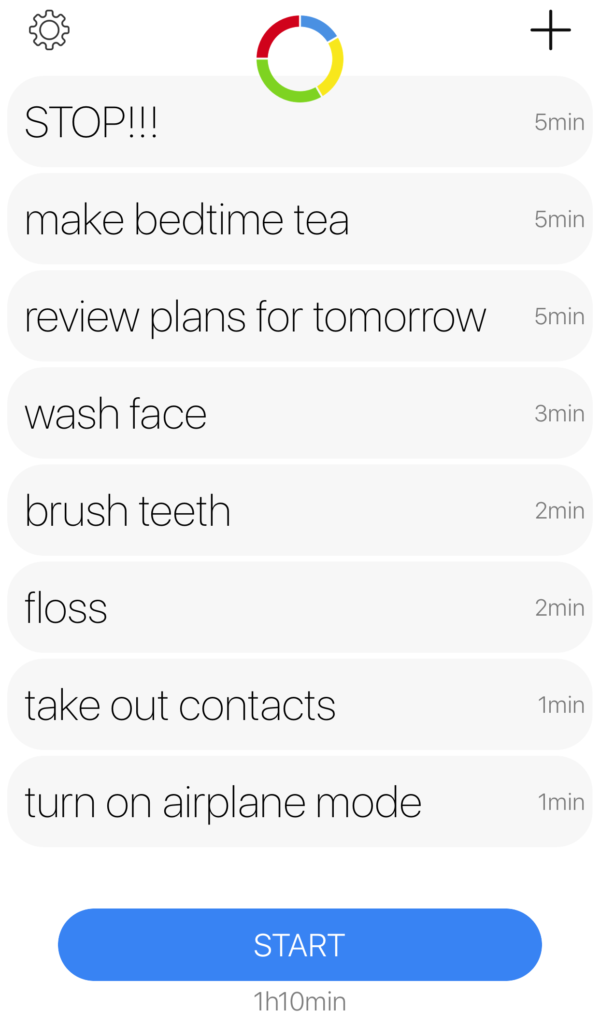Image resolution: width=600 pixels, height=1024 pixels.
Task: Select the make bedtime tea task
Action: point(300,219)
